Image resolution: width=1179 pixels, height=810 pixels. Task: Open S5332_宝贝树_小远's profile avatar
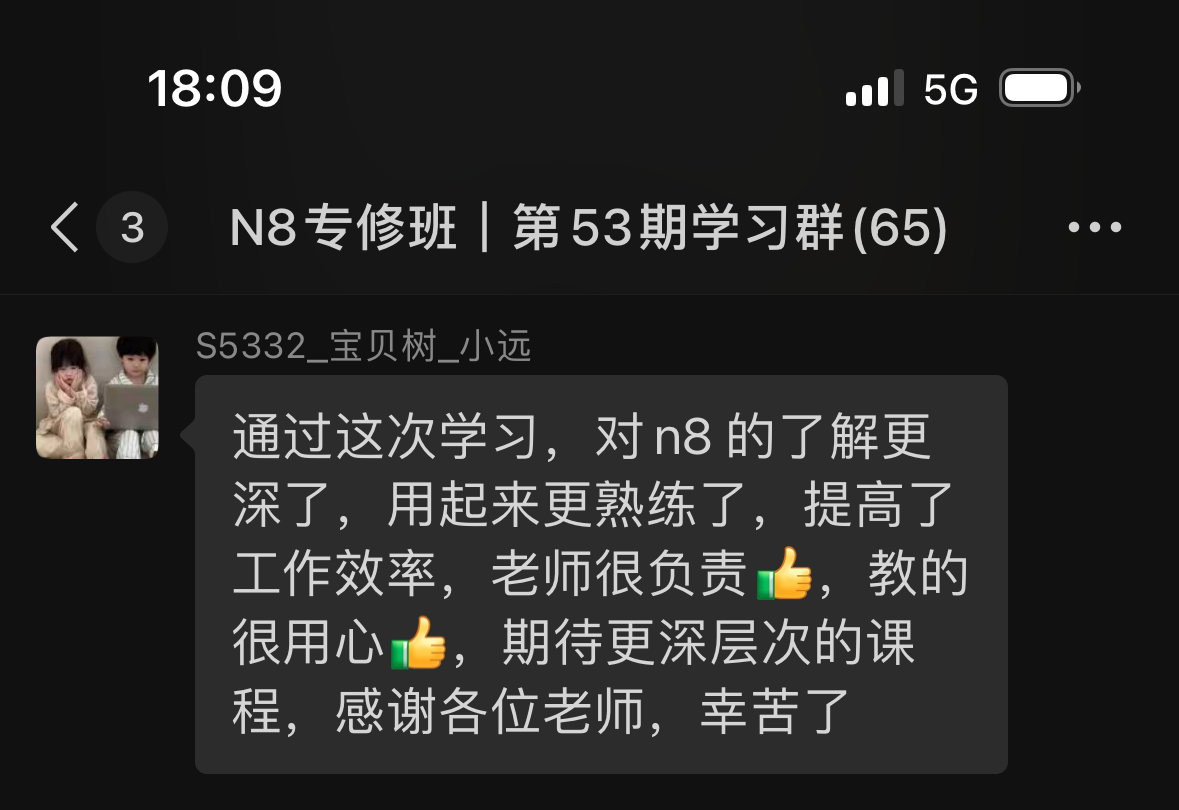pyautogui.click(x=97, y=397)
